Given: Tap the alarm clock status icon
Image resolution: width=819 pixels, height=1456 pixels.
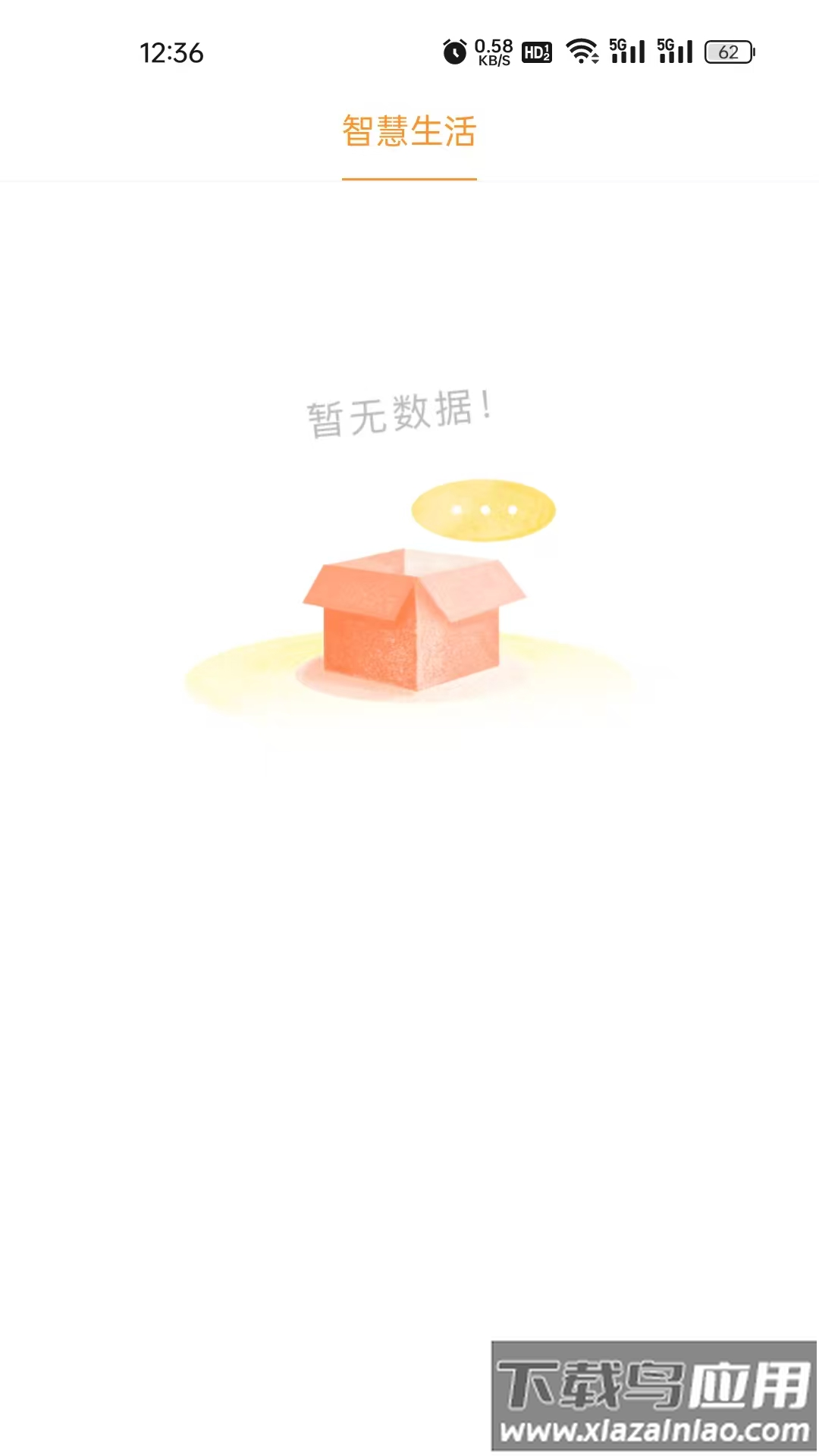Looking at the screenshot, I should tap(453, 52).
